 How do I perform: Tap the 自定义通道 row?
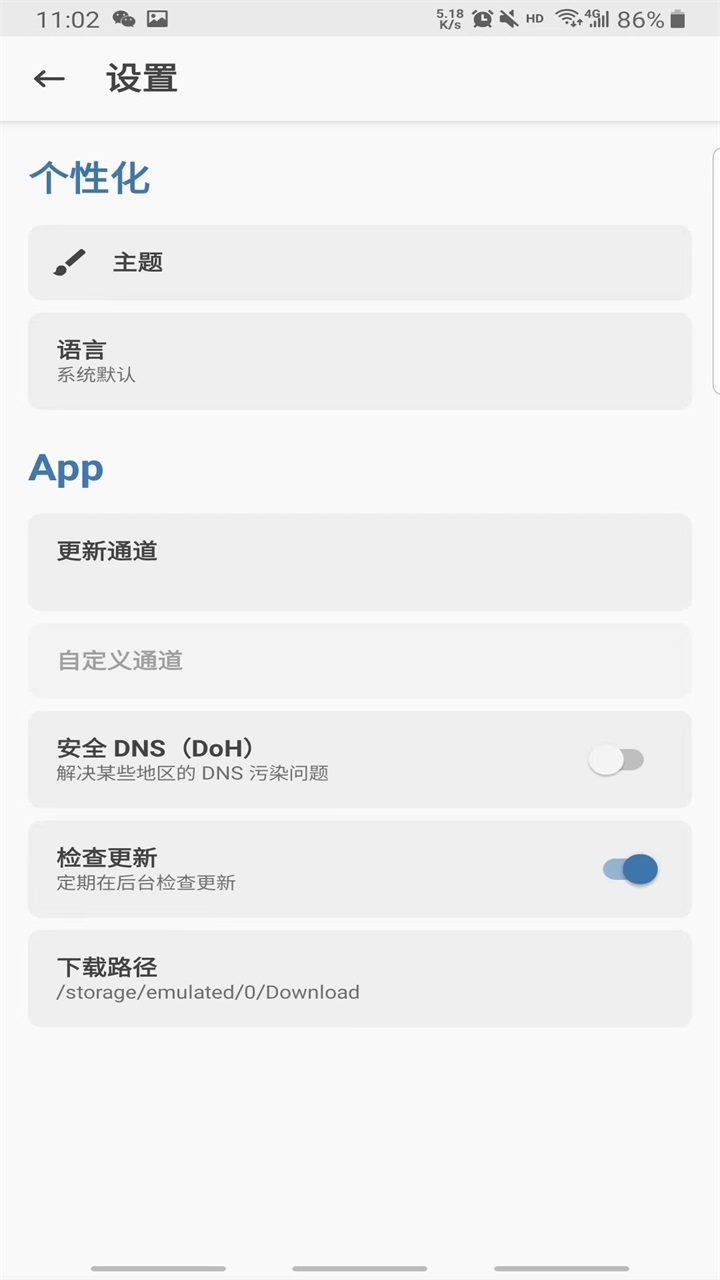point(359,661)
